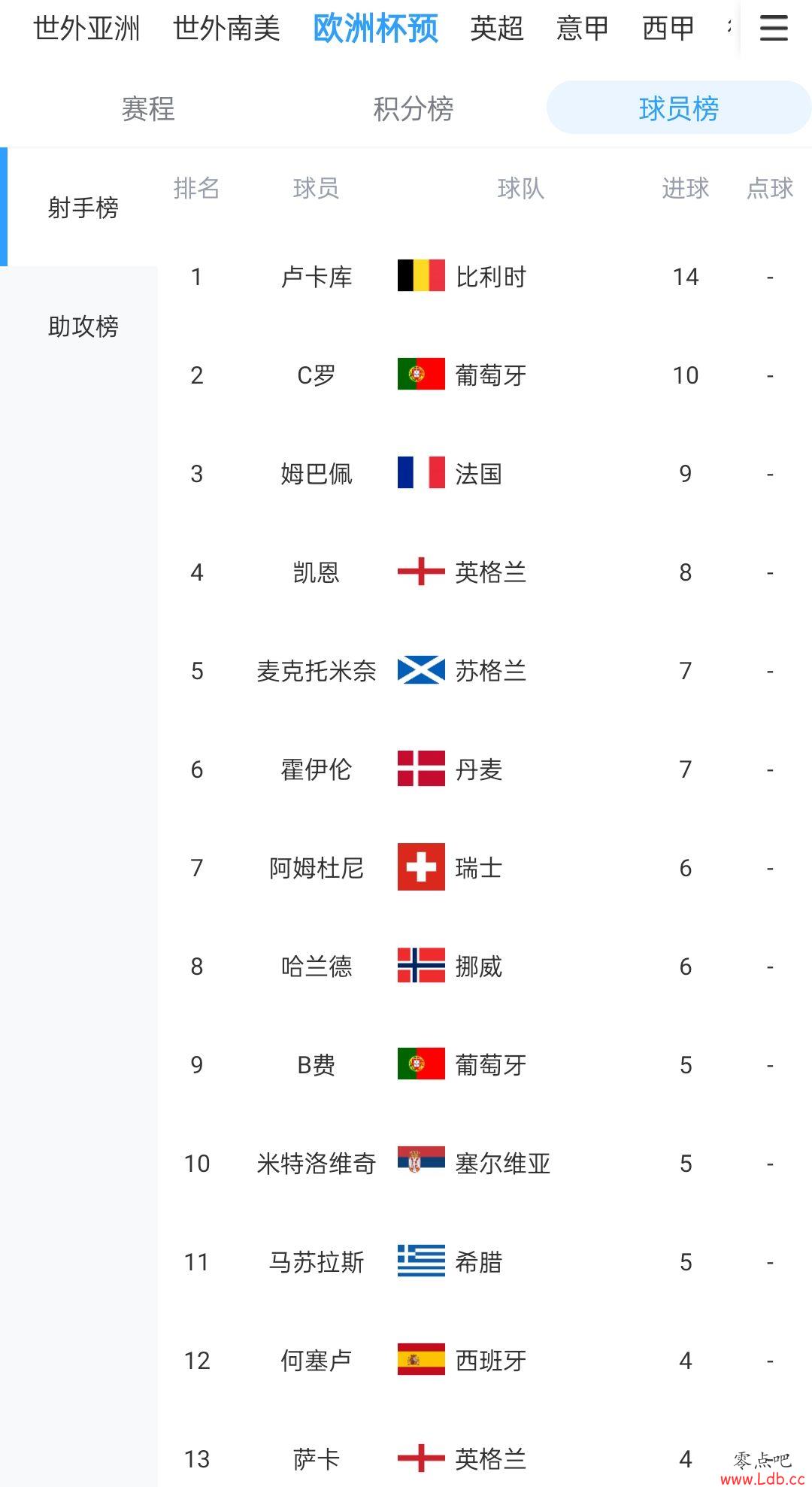Open the 积分榜 standings tab
The width and height of the screenshot is (812, 1487).
coord(414,108)
